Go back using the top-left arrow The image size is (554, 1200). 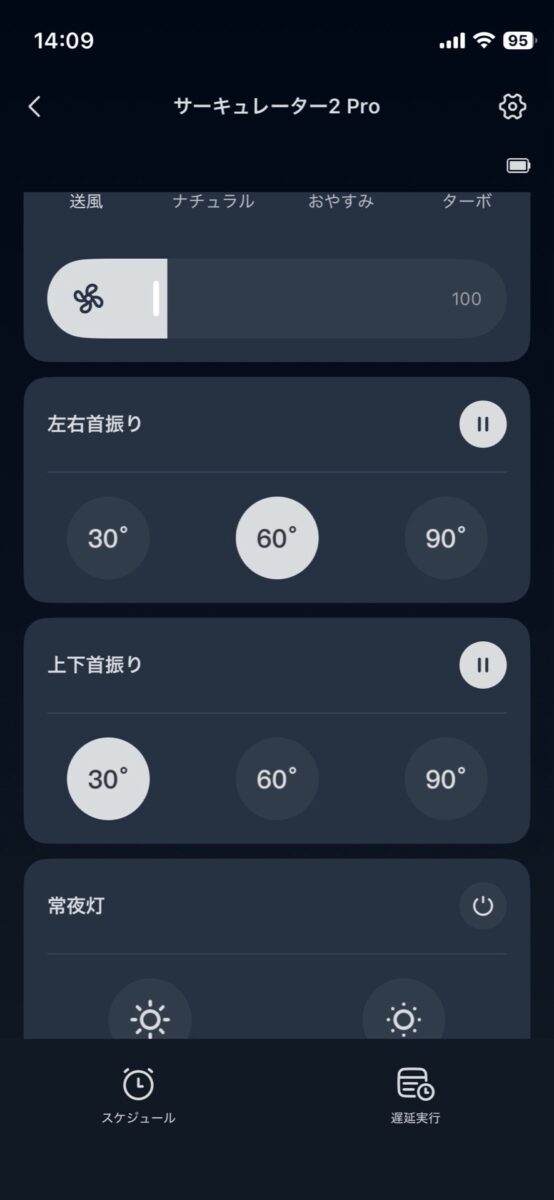pyautogui.click(x=35, y=107)
